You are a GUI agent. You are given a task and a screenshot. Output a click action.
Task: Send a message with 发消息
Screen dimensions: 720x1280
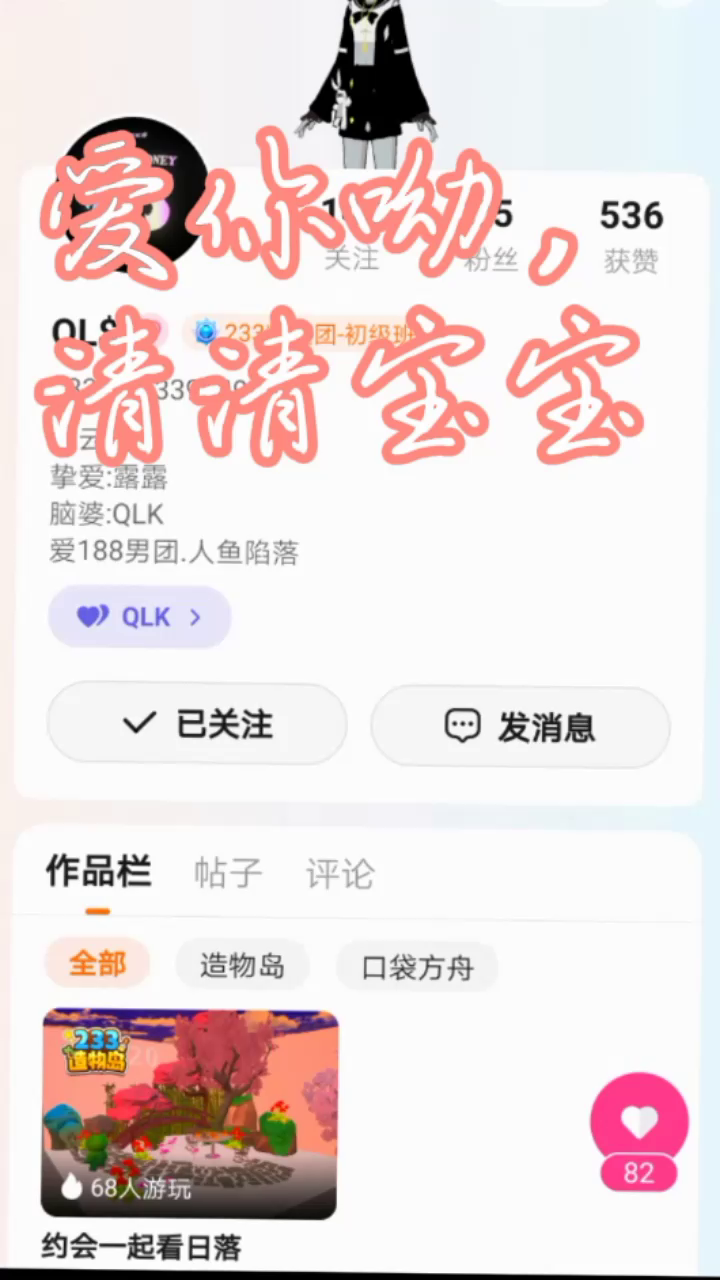pos(520,726)
